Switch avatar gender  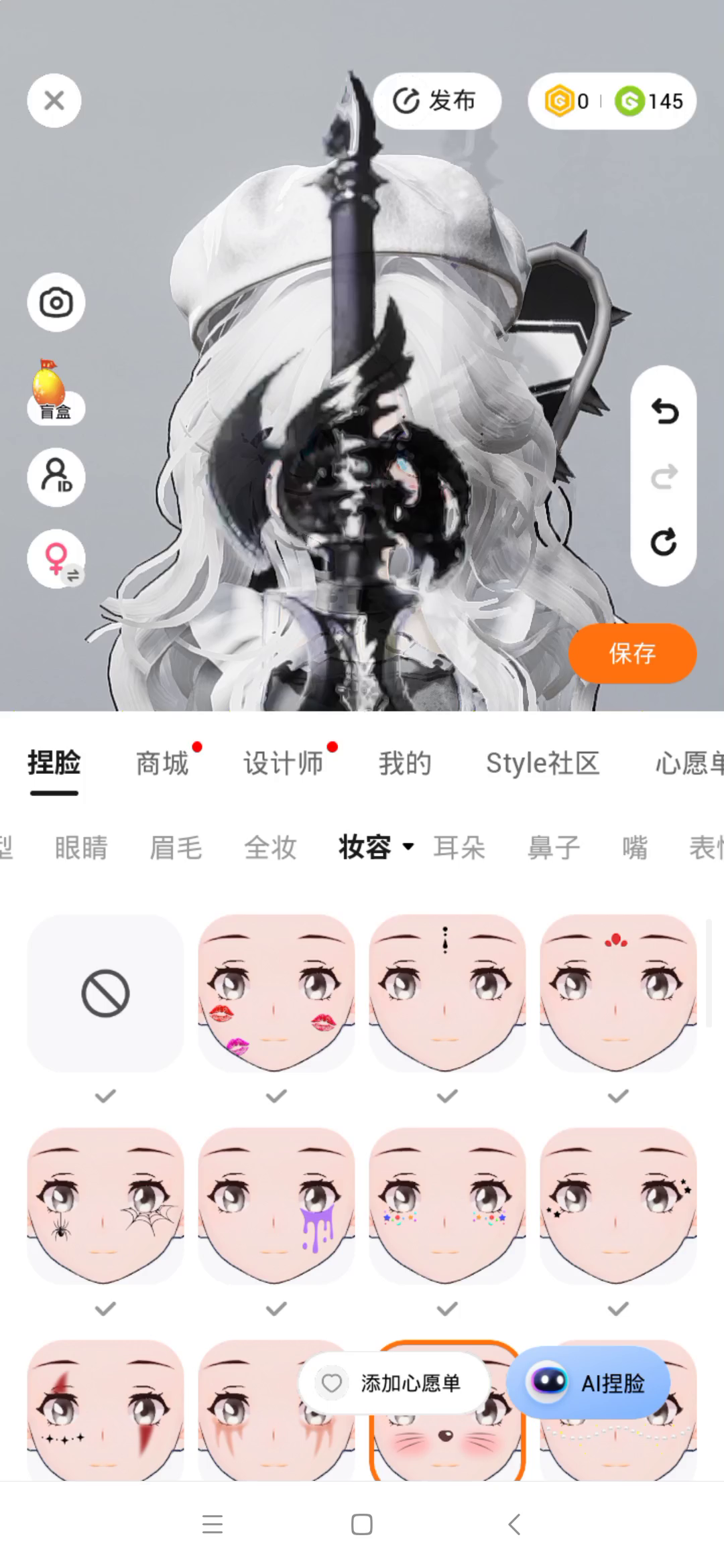[x=56, y=559]
